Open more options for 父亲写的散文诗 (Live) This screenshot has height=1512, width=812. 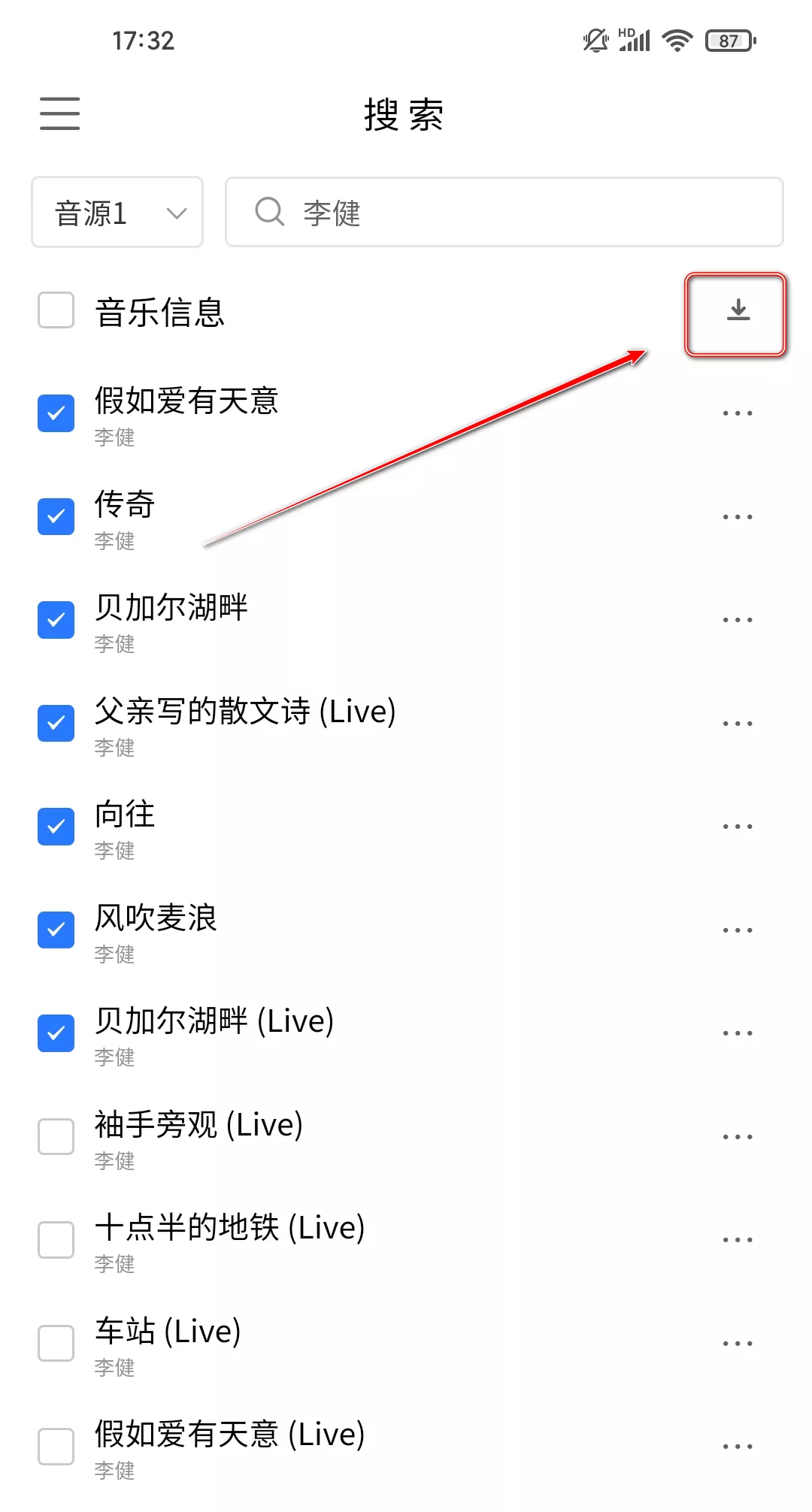pyautogui.click(x=737, y=722)
